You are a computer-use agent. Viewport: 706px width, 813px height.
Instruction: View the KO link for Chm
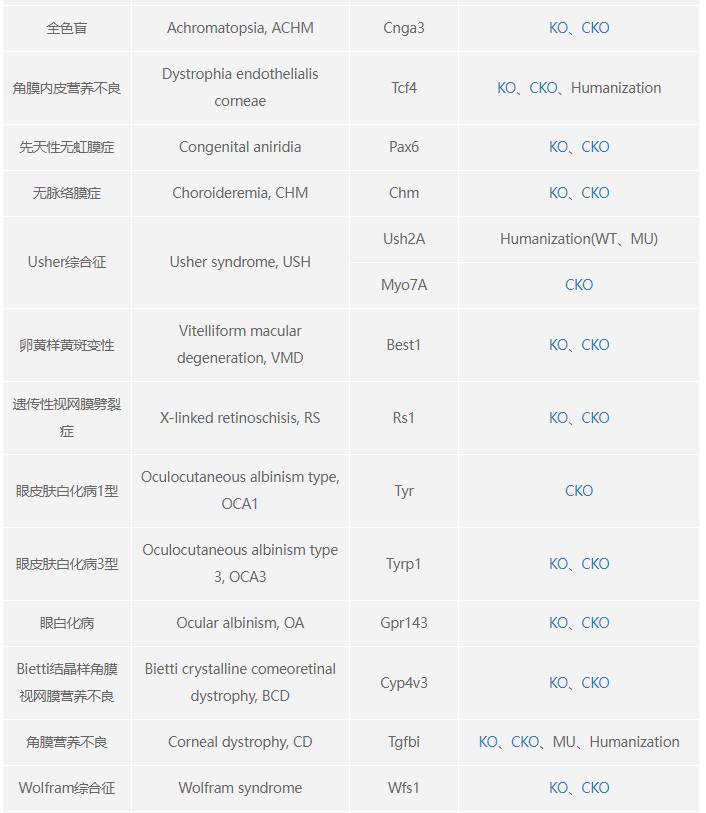pos(558,193)
